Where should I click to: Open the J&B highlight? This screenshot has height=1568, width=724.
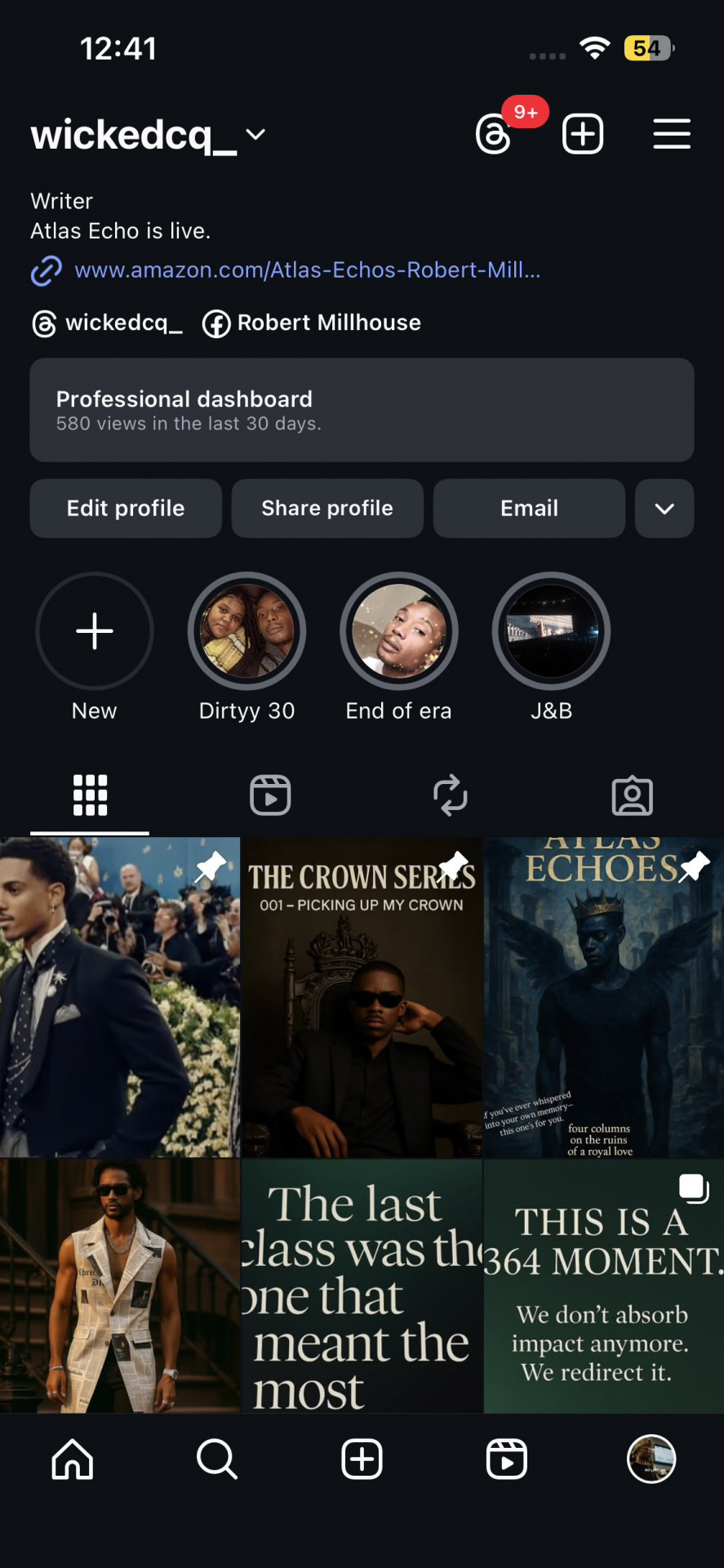coord(551,631)
